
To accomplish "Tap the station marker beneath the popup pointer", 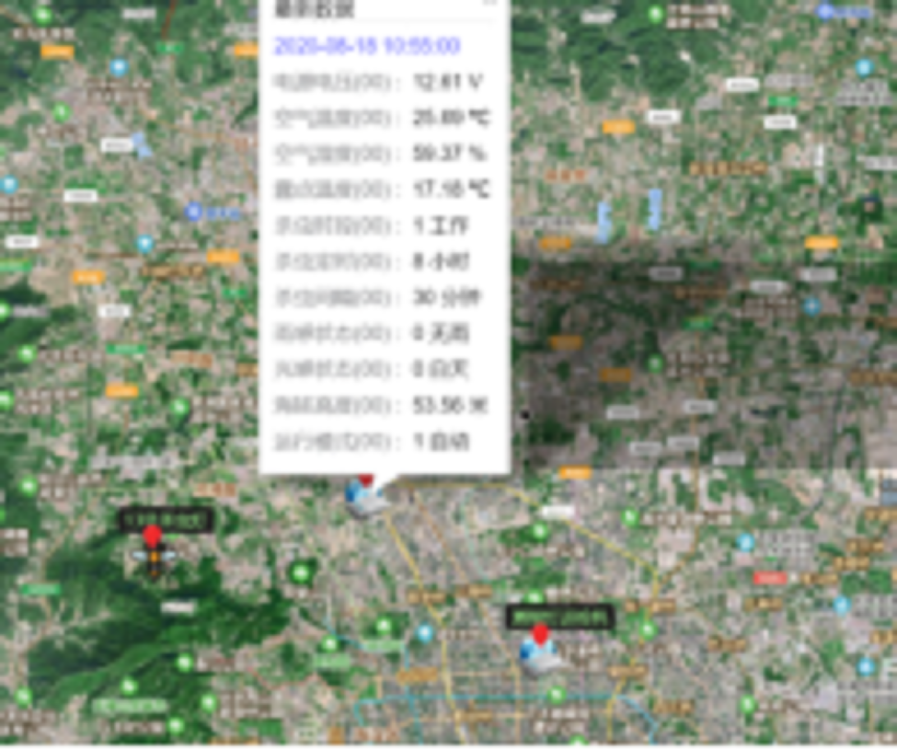I will click(366, 497).
